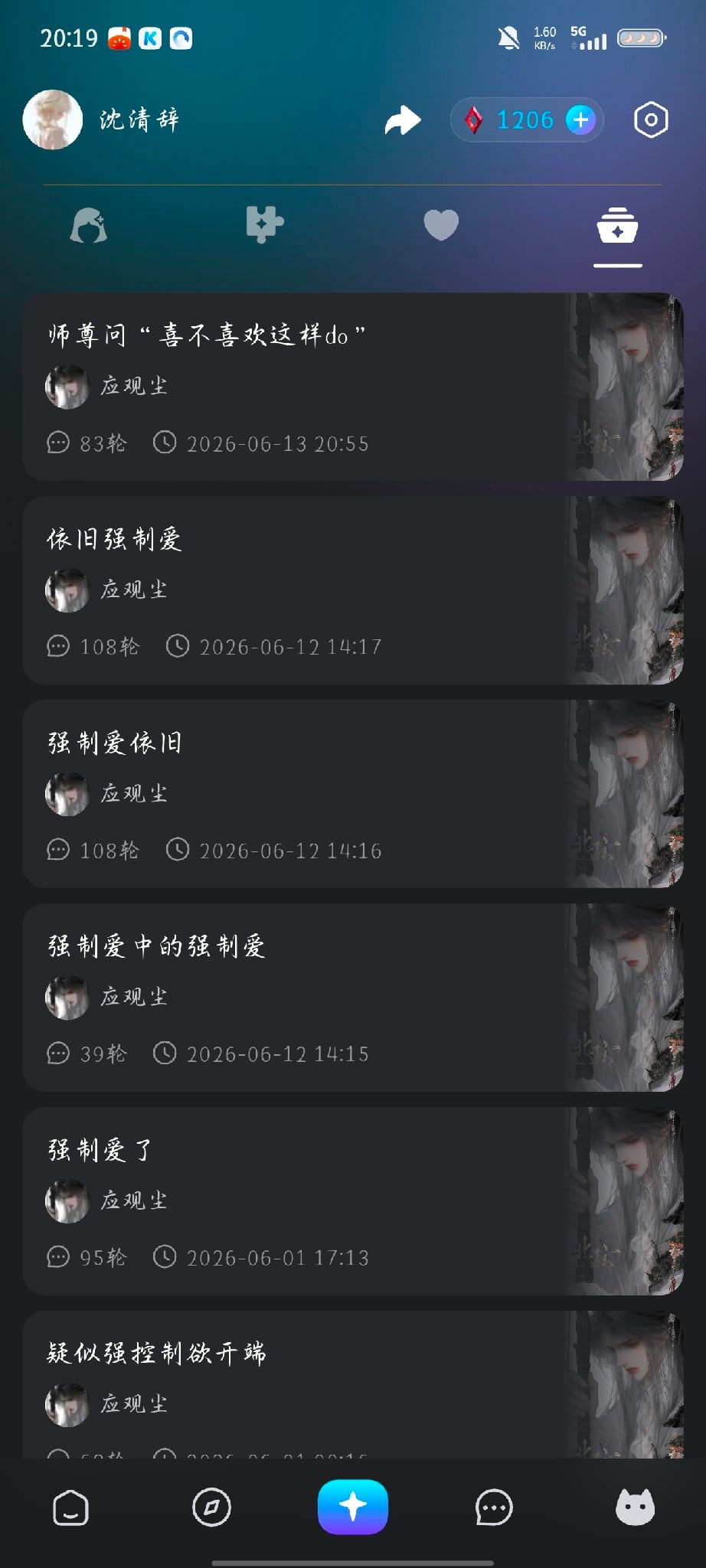Viewport: 706px width, 1568px height.
Task: Open the 师尊问“喜不喜欢这样do” card
Action: pos(353,387)
